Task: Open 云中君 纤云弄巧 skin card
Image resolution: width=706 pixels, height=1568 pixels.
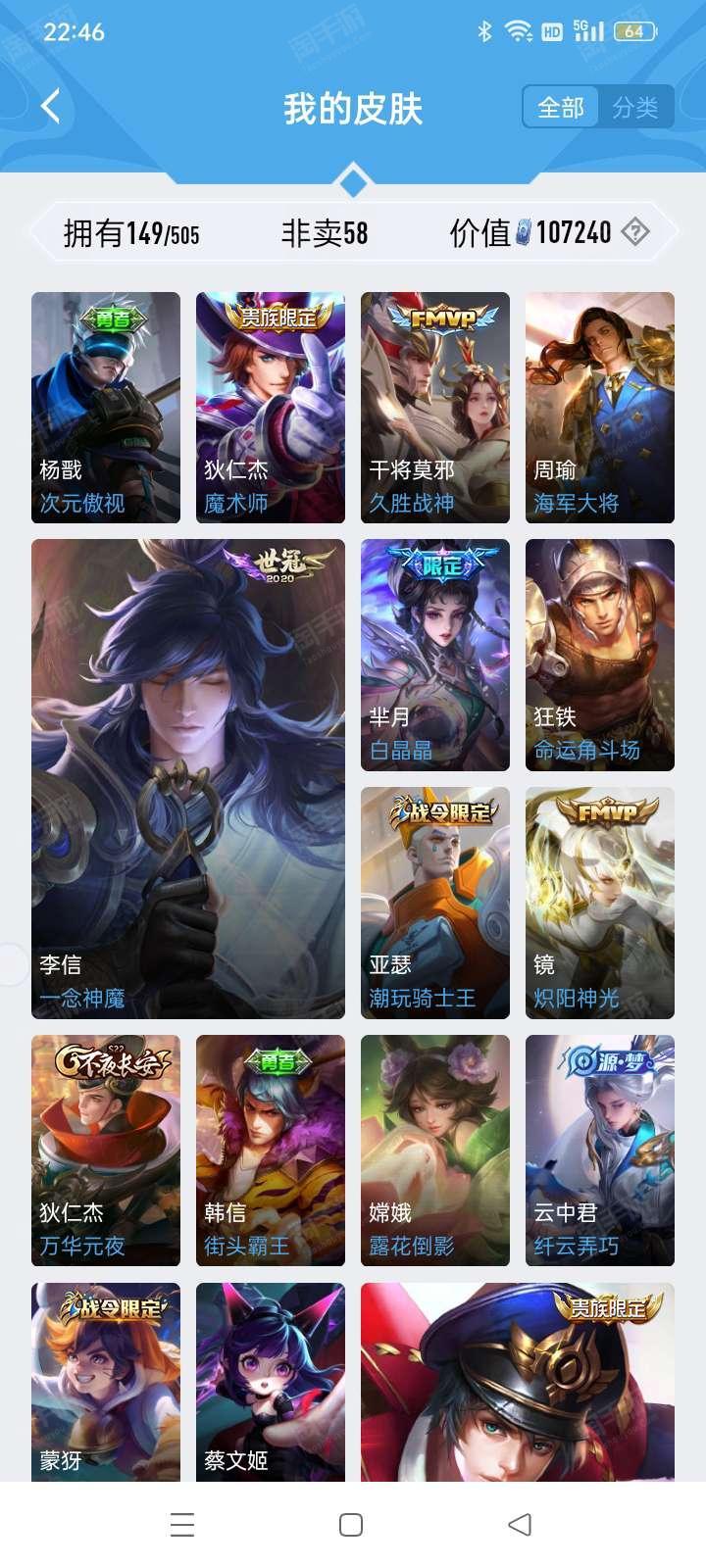Action: click(600, 1151)
